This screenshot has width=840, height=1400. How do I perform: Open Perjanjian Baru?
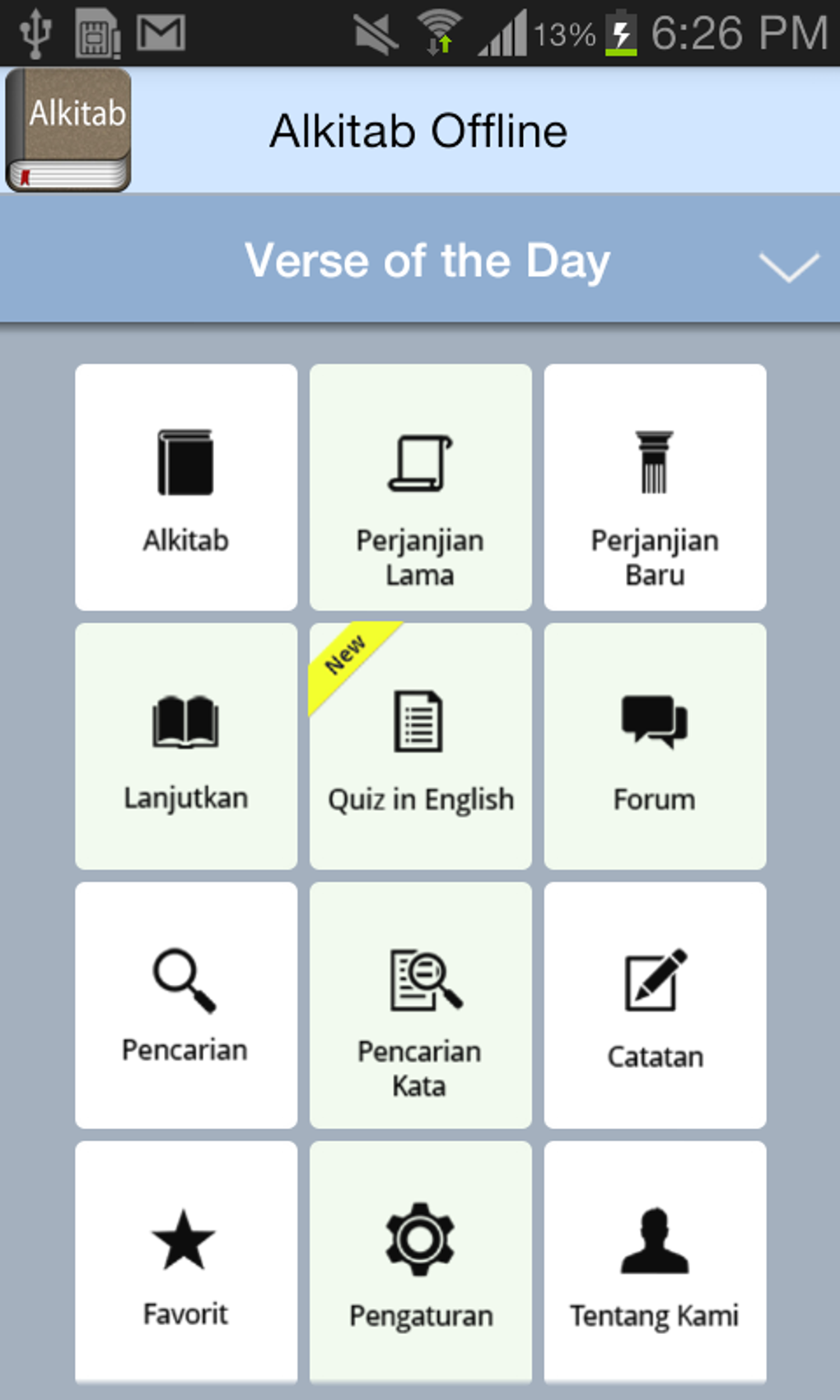(x=656, y=488)
